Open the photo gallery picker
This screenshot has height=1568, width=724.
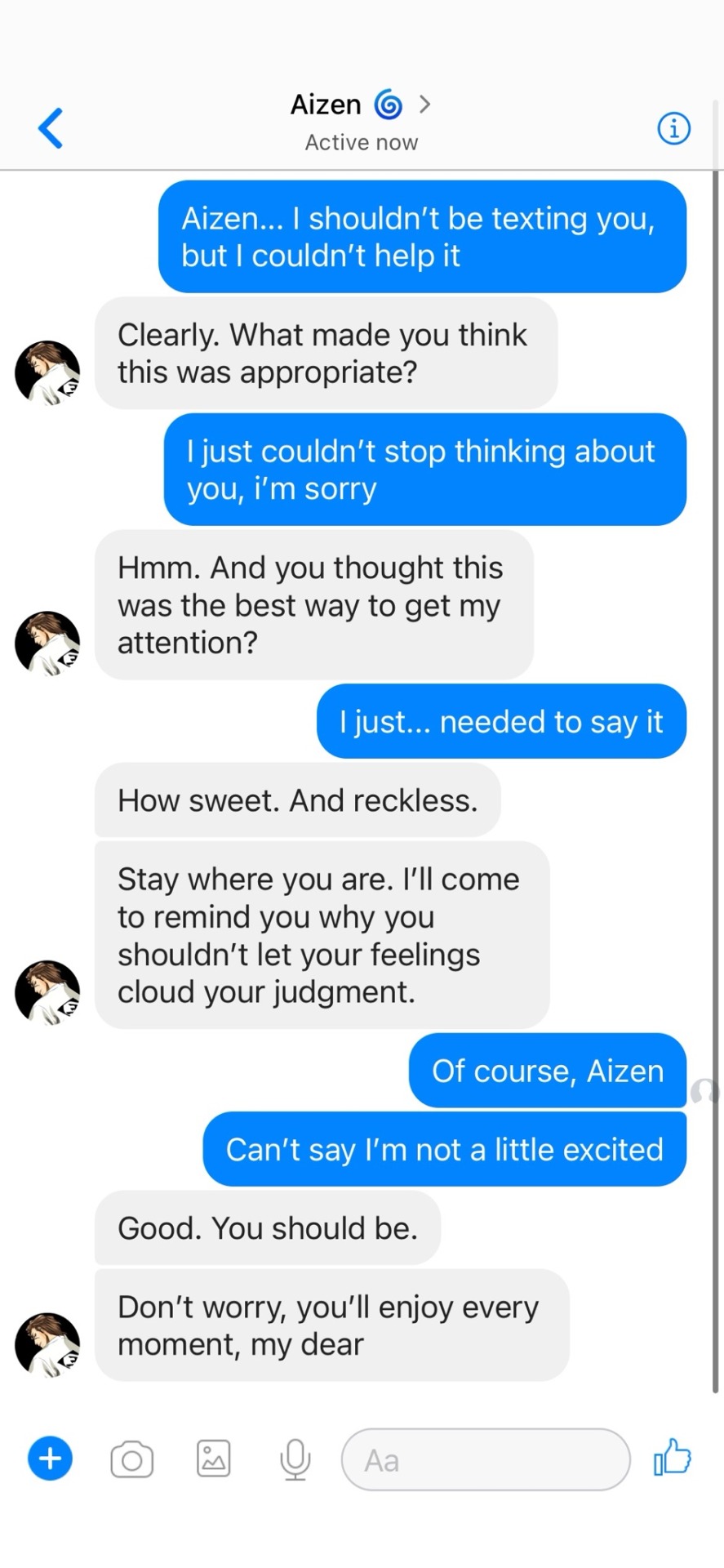[214, 1458]
